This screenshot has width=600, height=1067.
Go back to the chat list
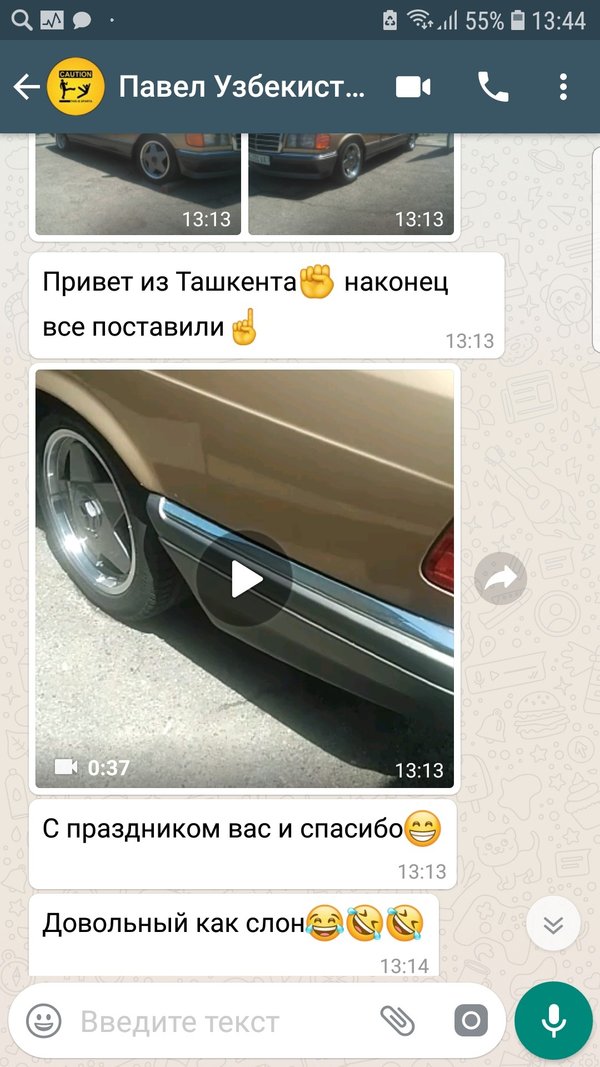[25, 87]
